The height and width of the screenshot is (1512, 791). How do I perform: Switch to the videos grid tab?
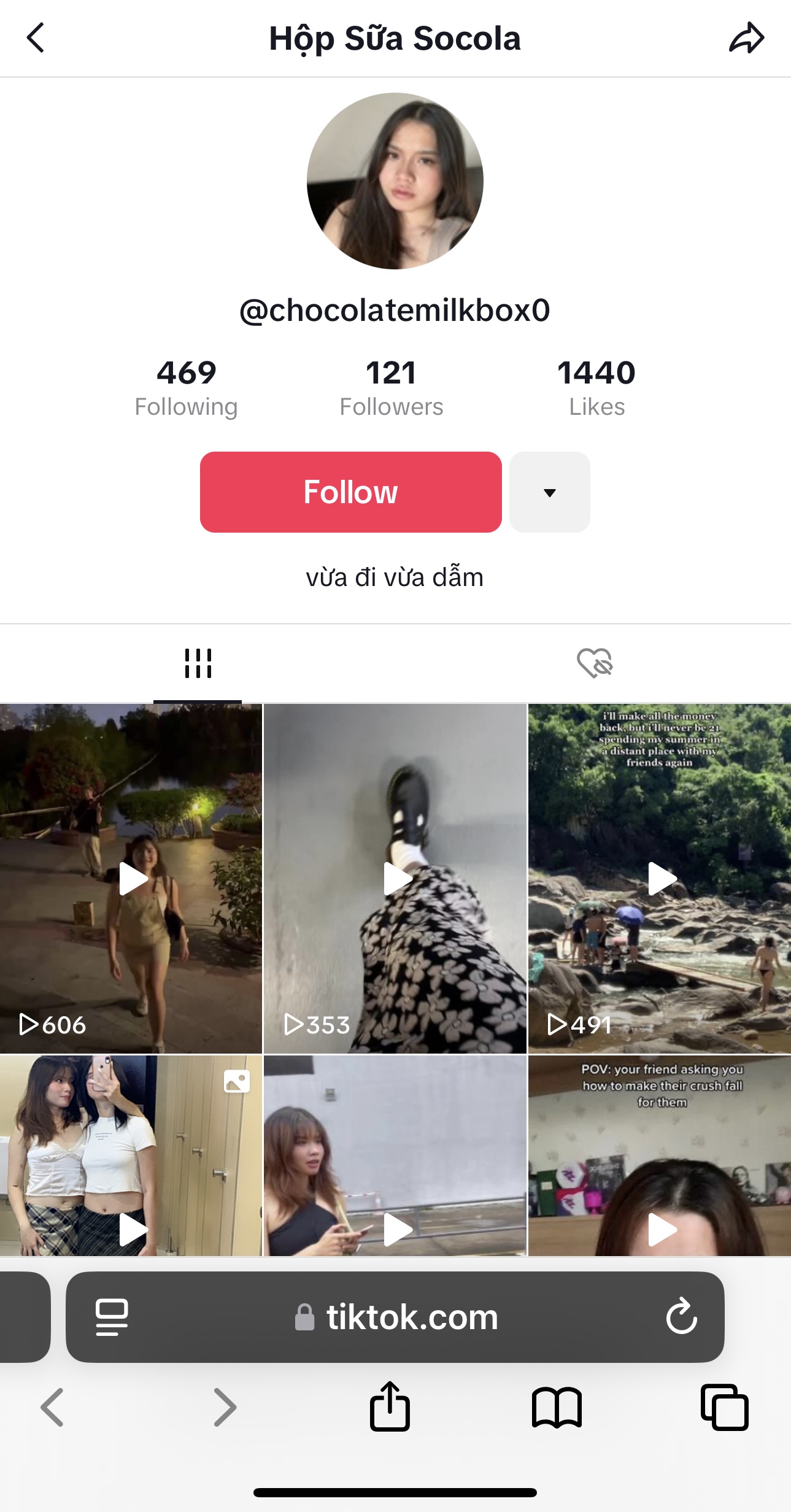[198, 663]
